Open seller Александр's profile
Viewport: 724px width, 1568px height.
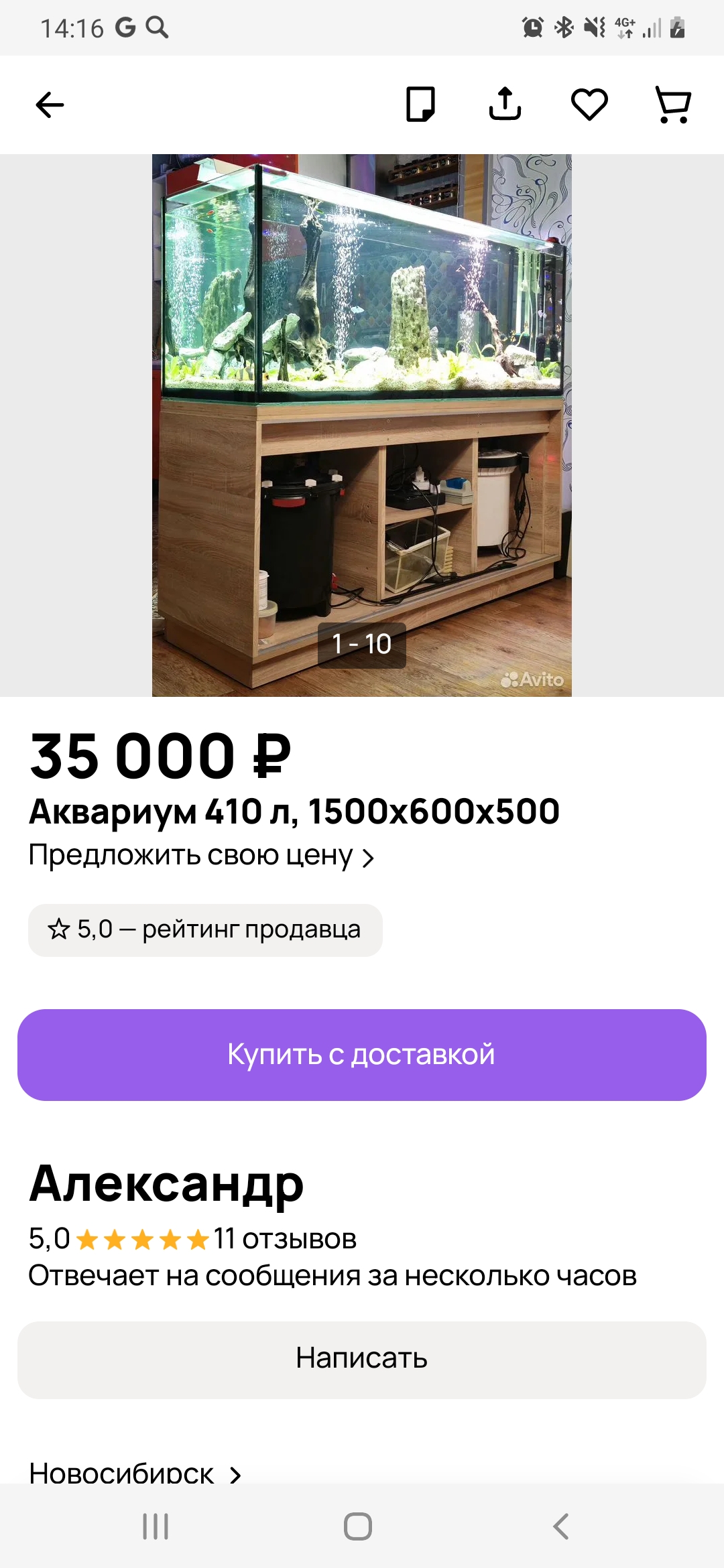point(166,1185)
